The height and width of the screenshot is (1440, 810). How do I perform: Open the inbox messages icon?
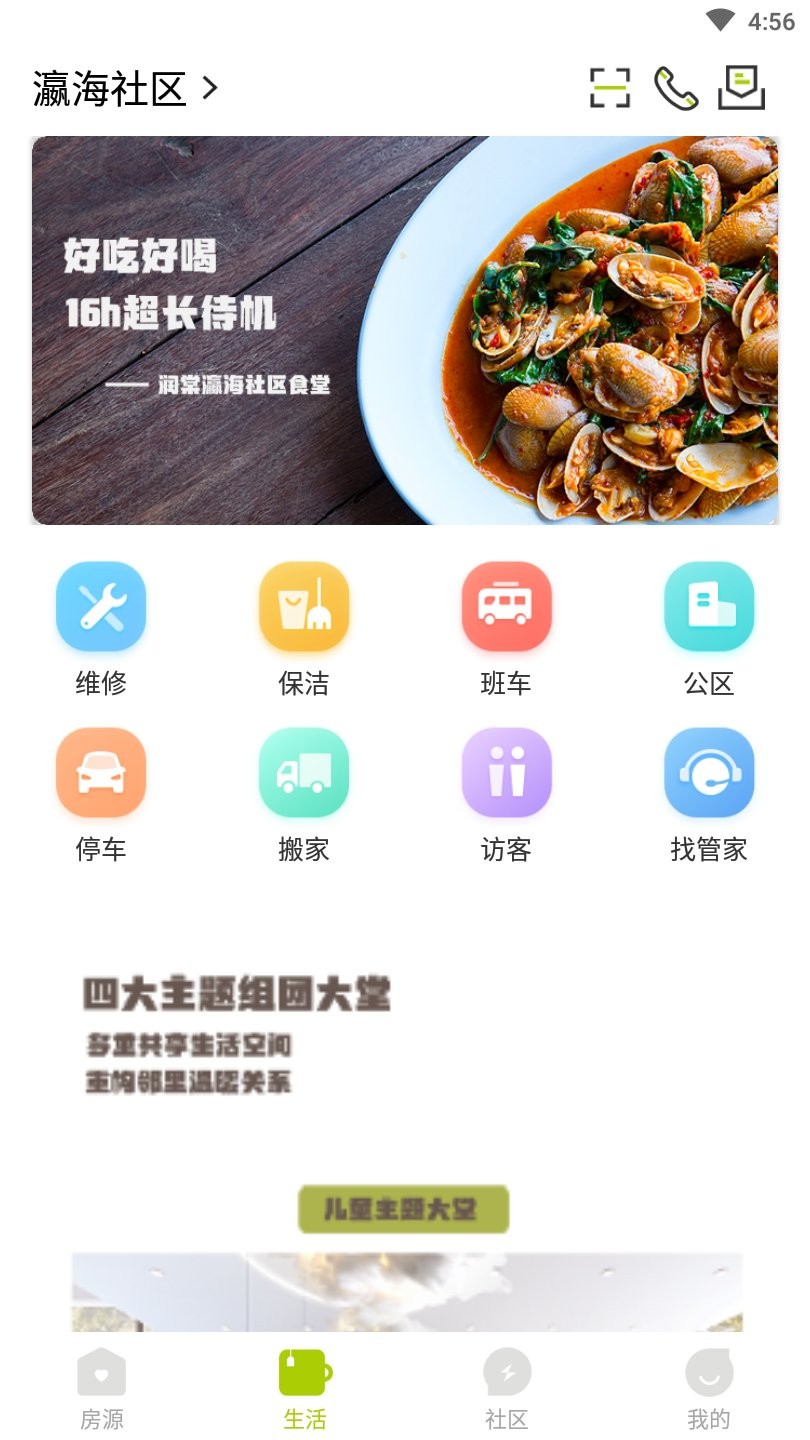click(x=742, y=88)
